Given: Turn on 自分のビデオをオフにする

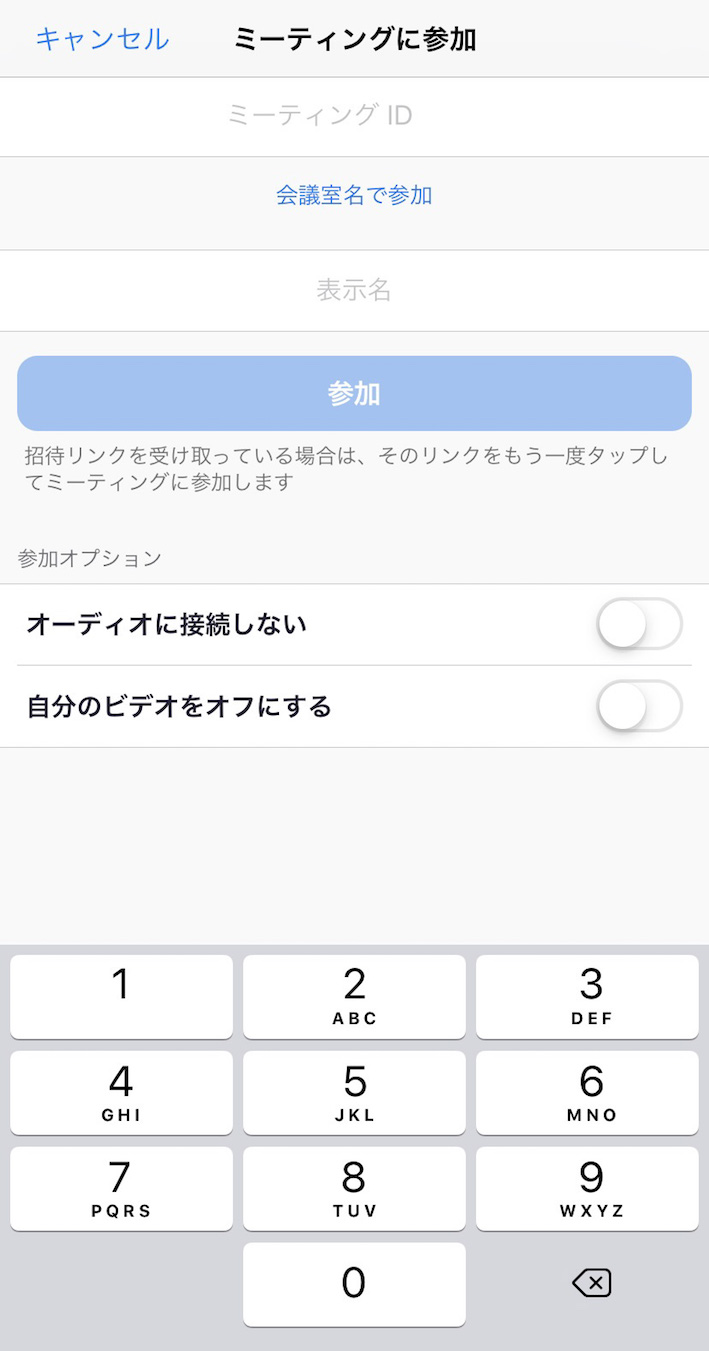Looking at the screenshot, I should click(x=640, y=706).
